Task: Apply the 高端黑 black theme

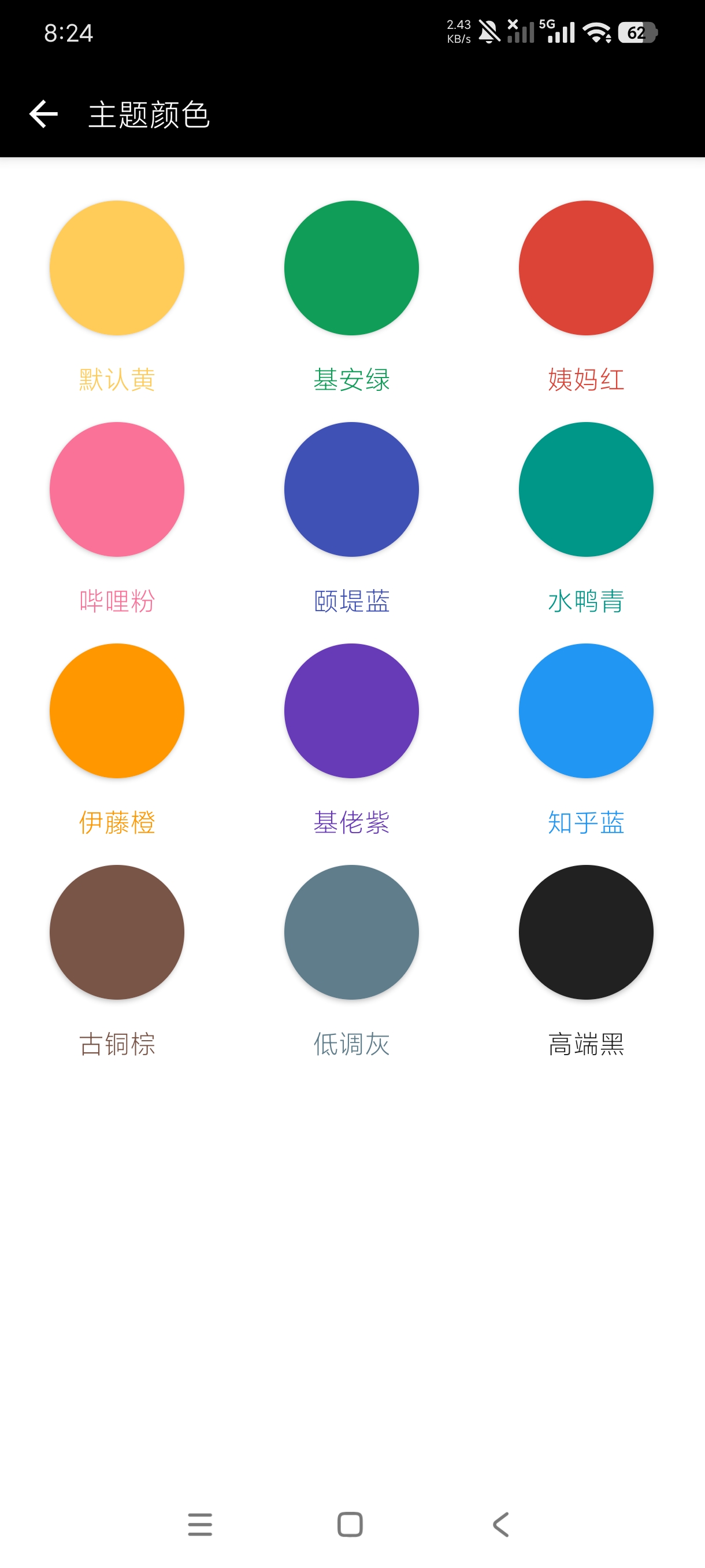Action: [x=586, y=933]
